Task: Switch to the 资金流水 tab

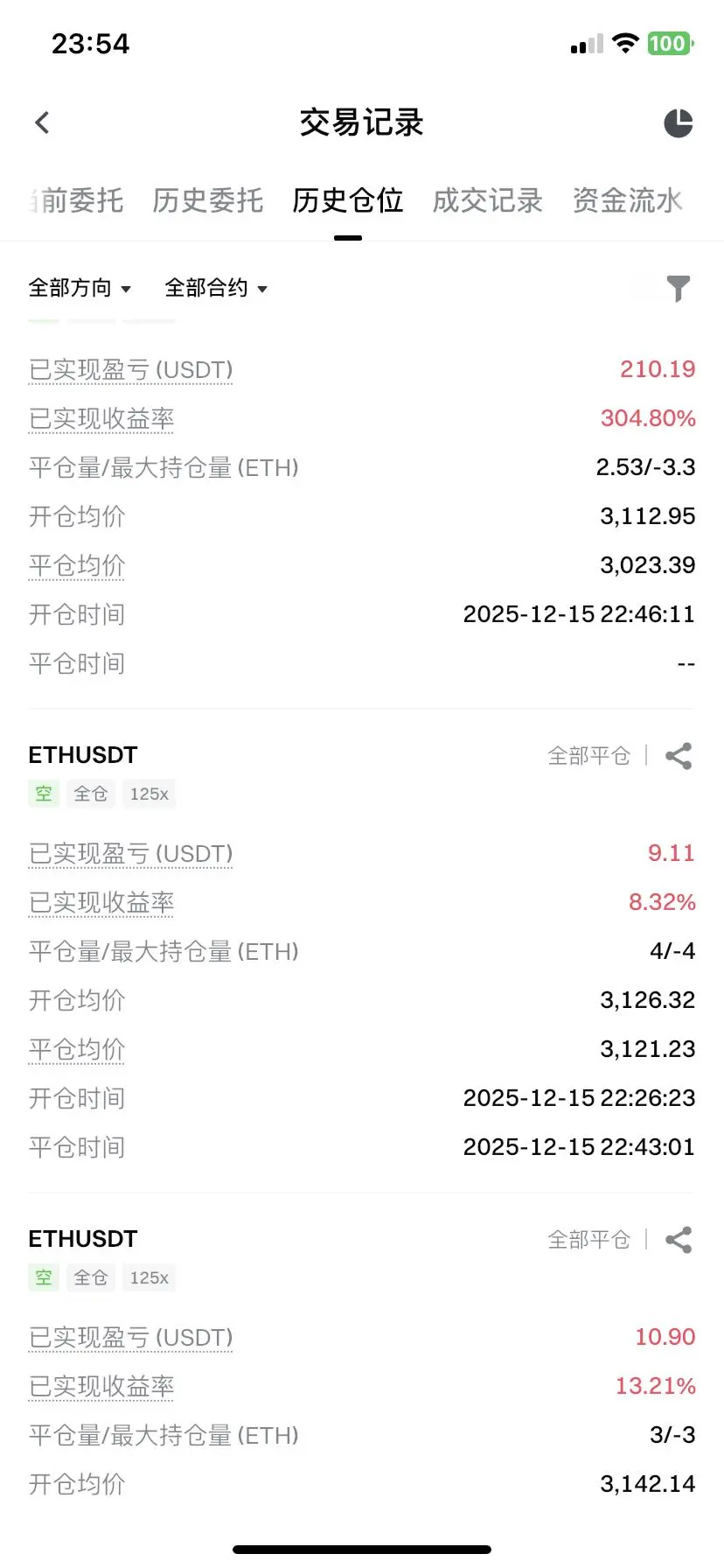Action: pyautogui.click(x=628, y=200)
